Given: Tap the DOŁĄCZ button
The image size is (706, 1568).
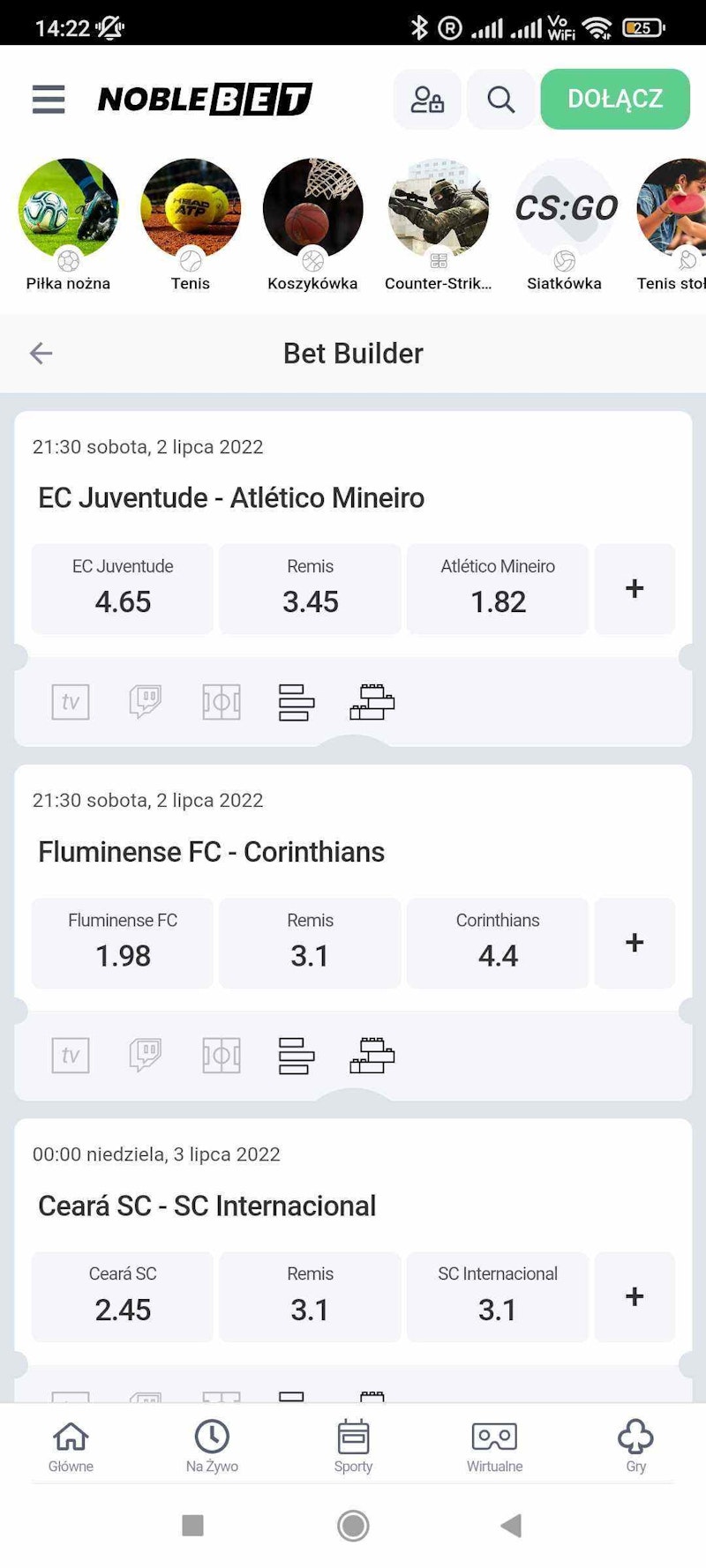Looking at the screenshot, I should [x=615, y=99].
